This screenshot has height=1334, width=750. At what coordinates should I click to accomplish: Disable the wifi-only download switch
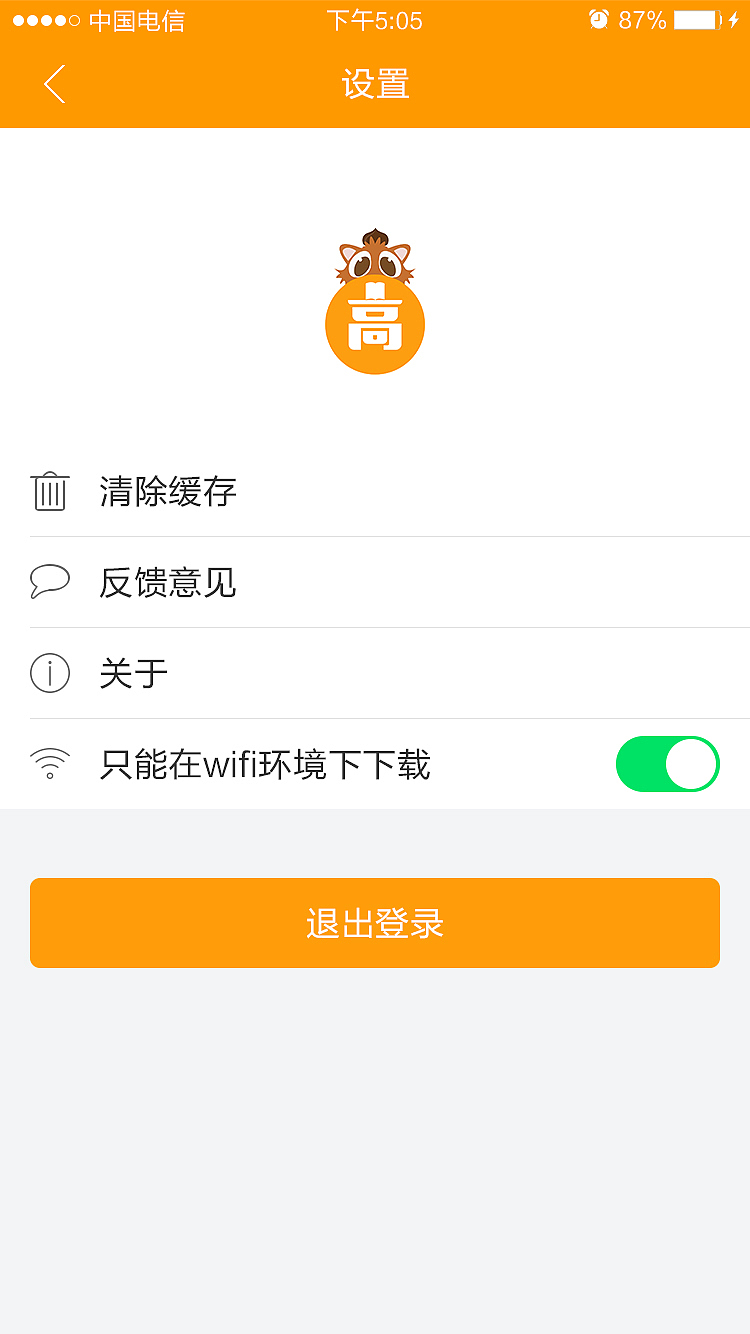click(x=667, y=763)
